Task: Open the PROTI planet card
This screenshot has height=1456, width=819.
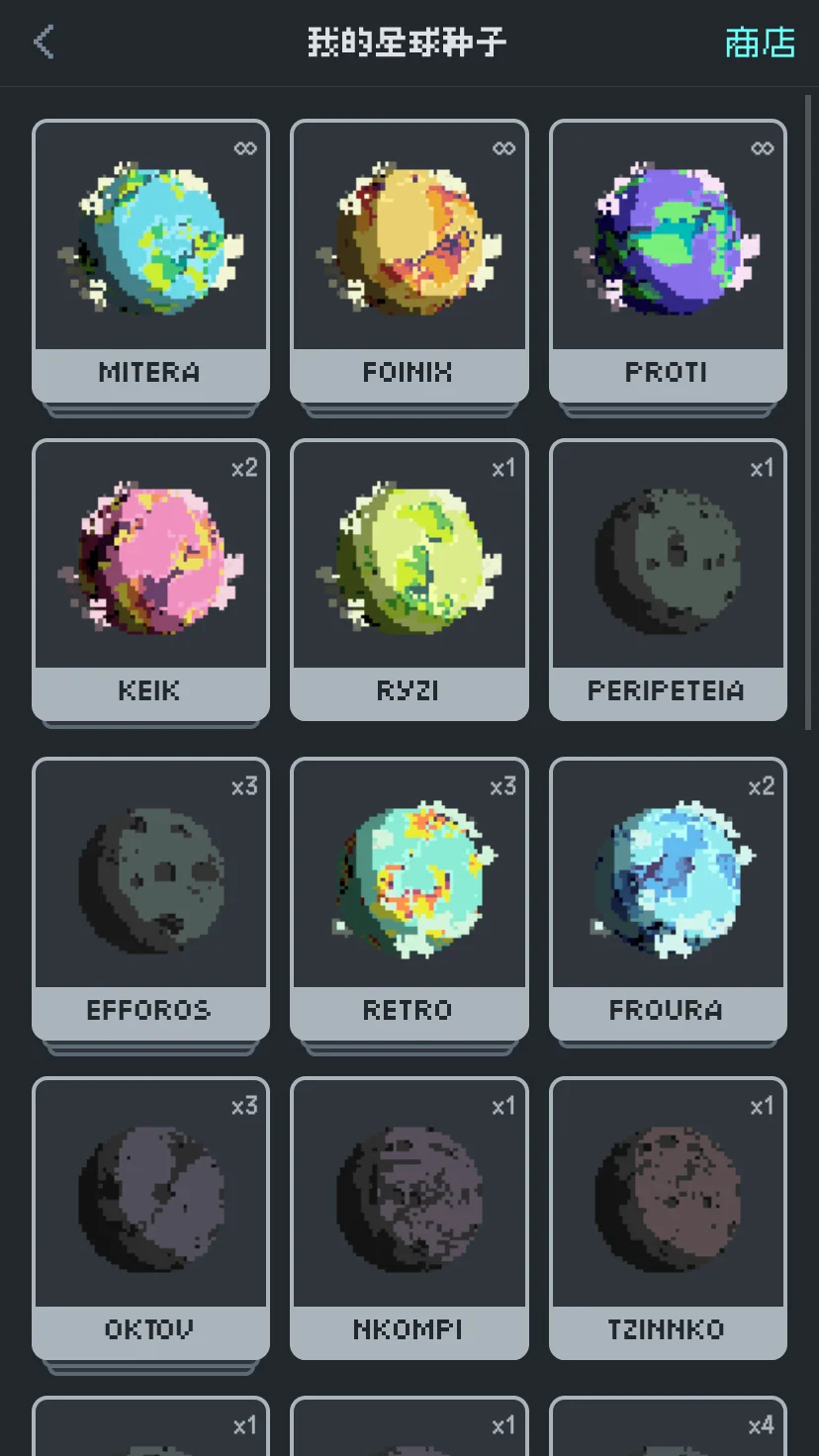Action: point(668,259)
